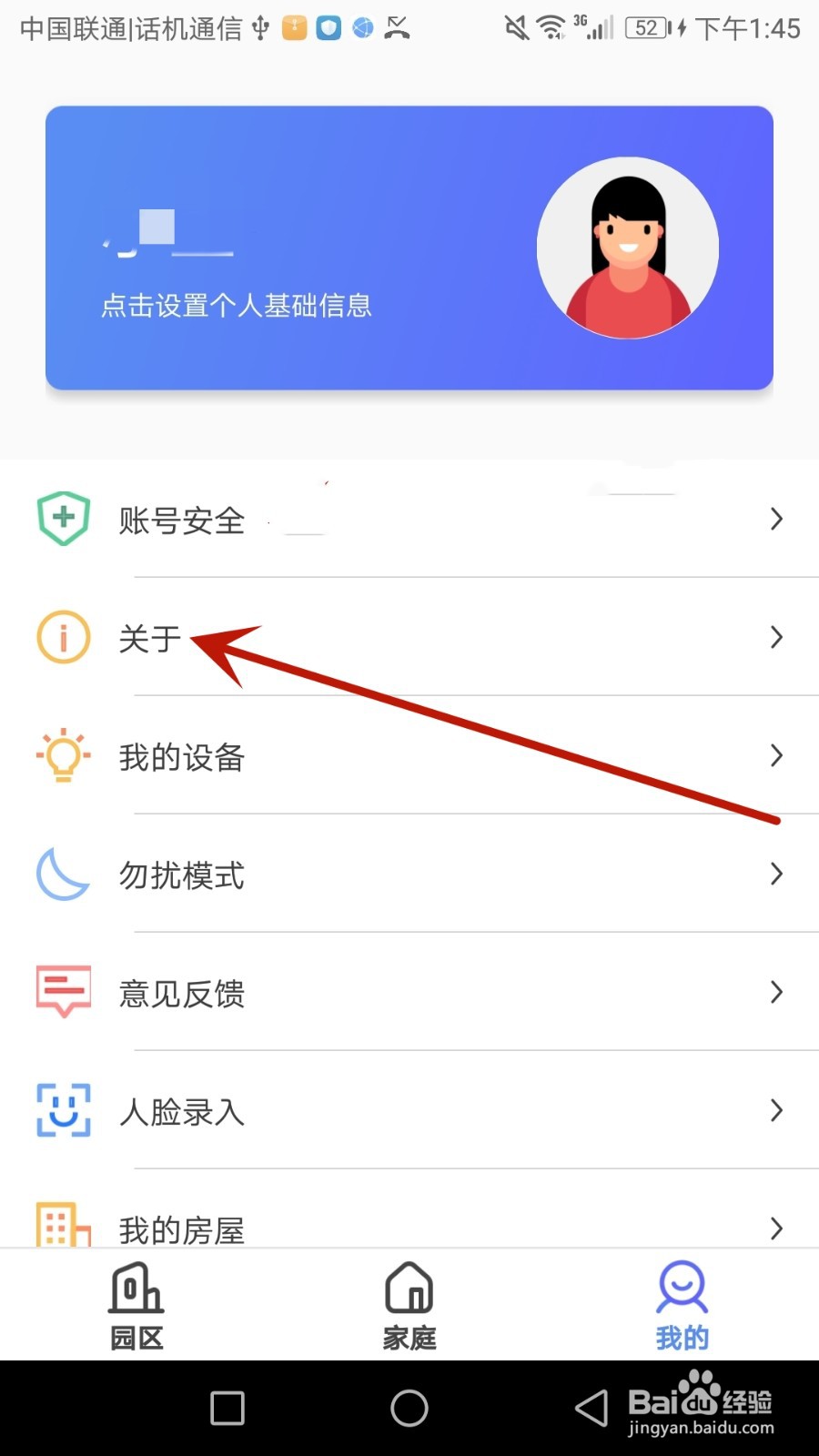Image resolution: width=819 pixels, height=1456 pixels.
Task: Switch to the 我的 tab
Action: pyautogui.click(x=682, y=1306)
